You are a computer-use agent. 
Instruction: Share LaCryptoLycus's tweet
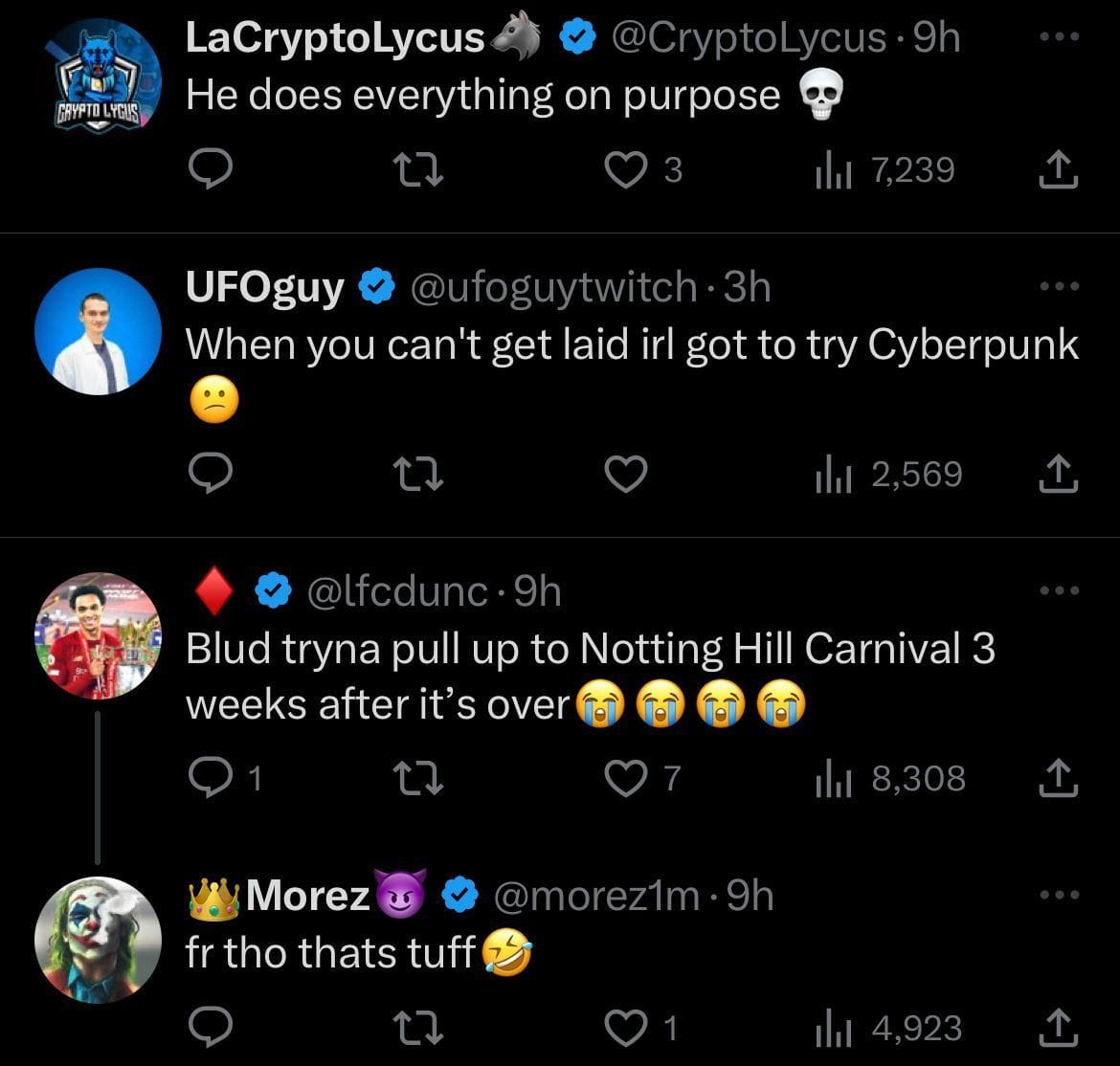pos(1059,170)
